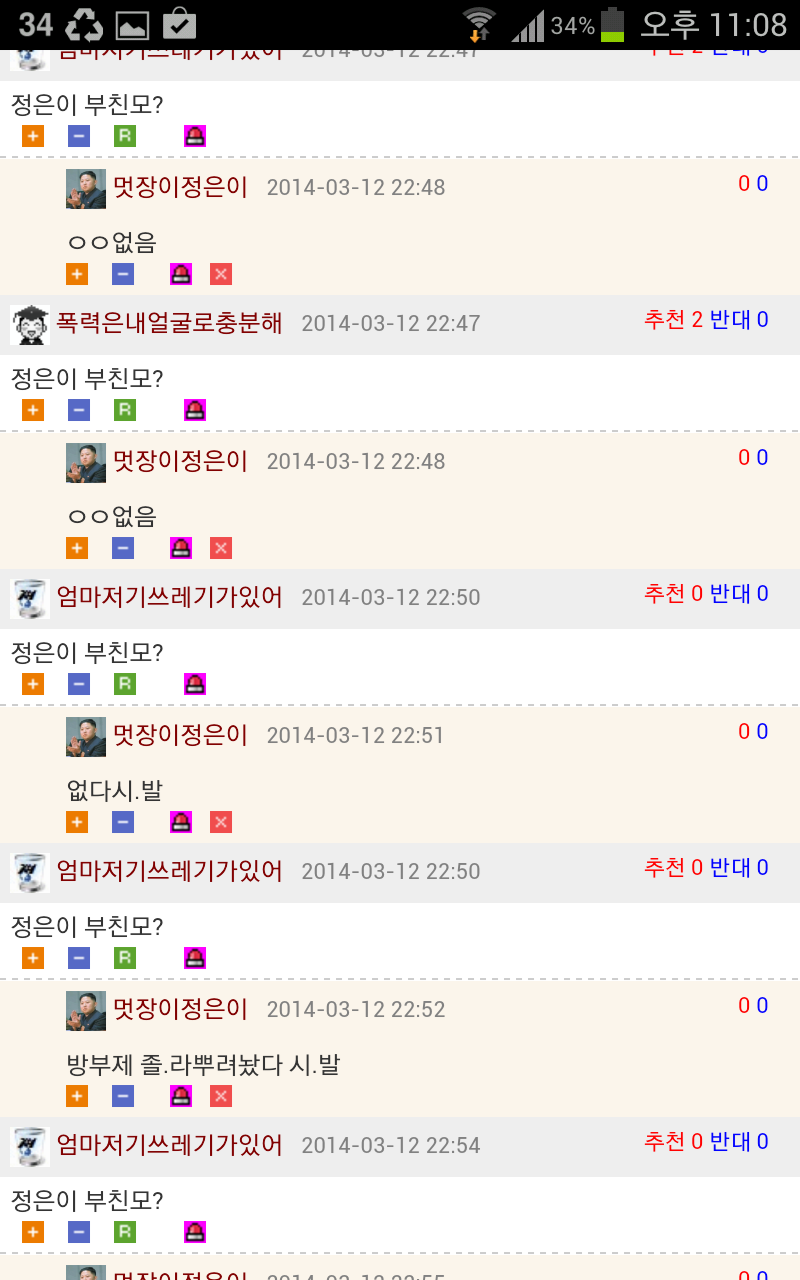Report the 22:54 comment by 엄마저기쓰레기가있어
Screen dimensions: 800x1280
coord(195,1232)
